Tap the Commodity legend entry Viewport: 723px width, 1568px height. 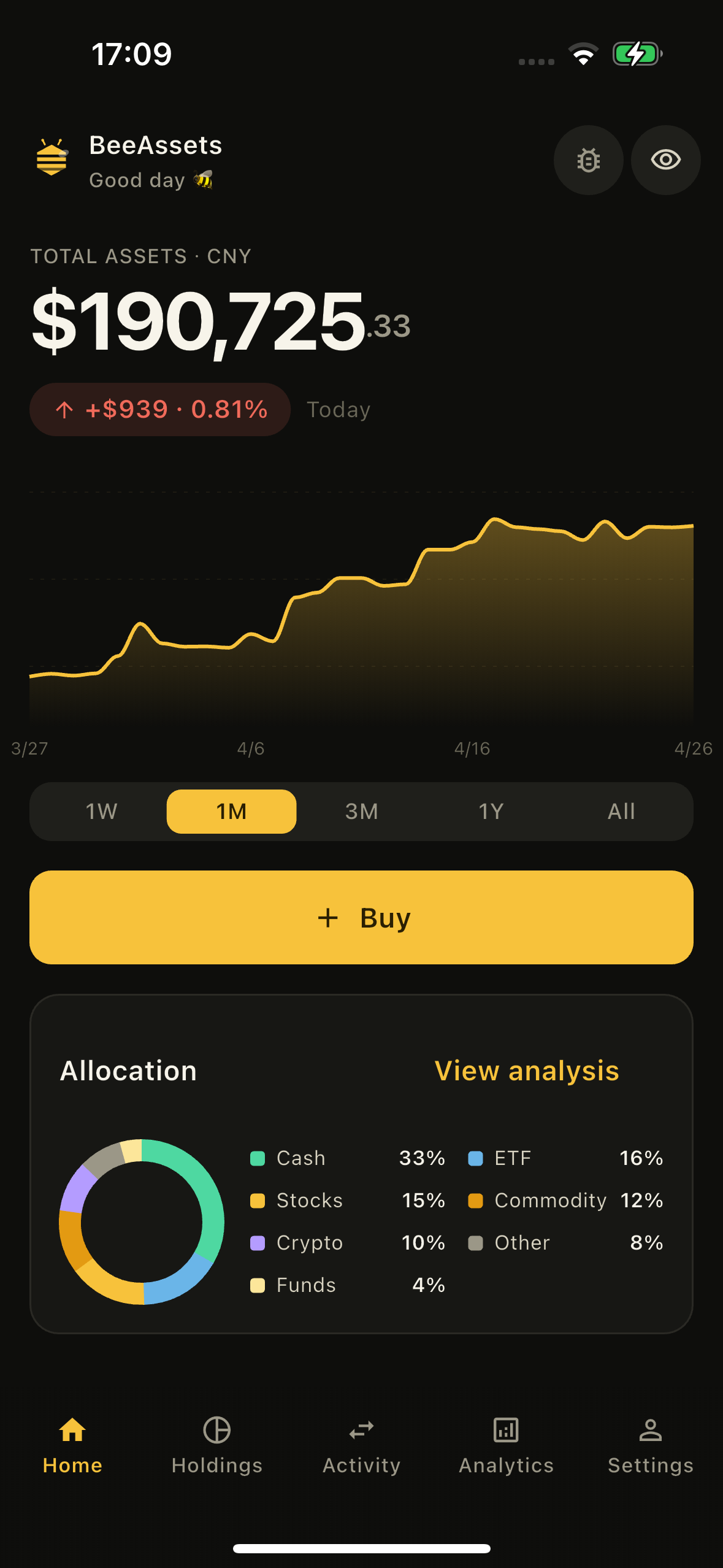[x=550, y=1200]
